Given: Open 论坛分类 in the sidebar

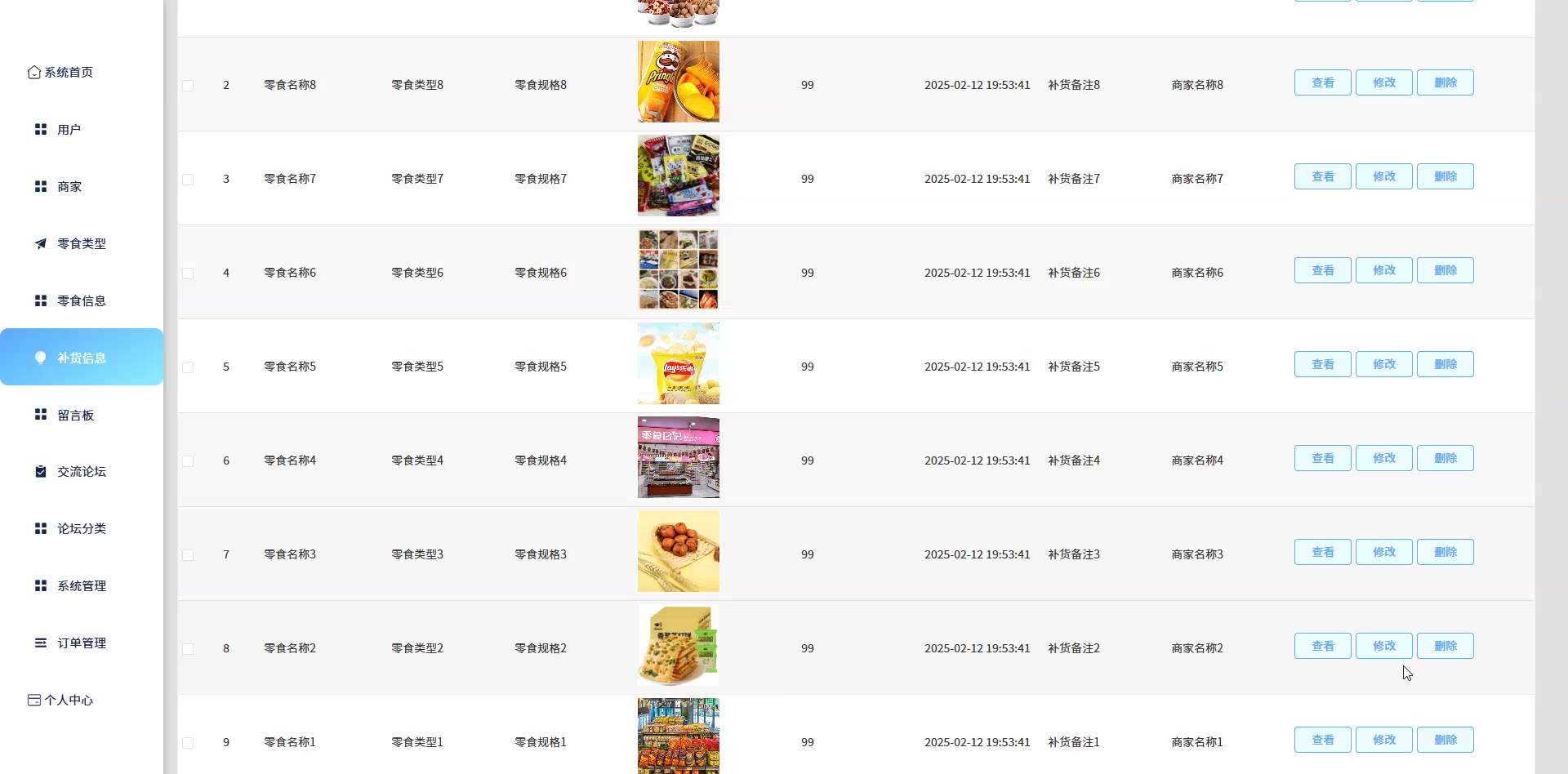Looking at the screenshot, I should tap(81, 529).
